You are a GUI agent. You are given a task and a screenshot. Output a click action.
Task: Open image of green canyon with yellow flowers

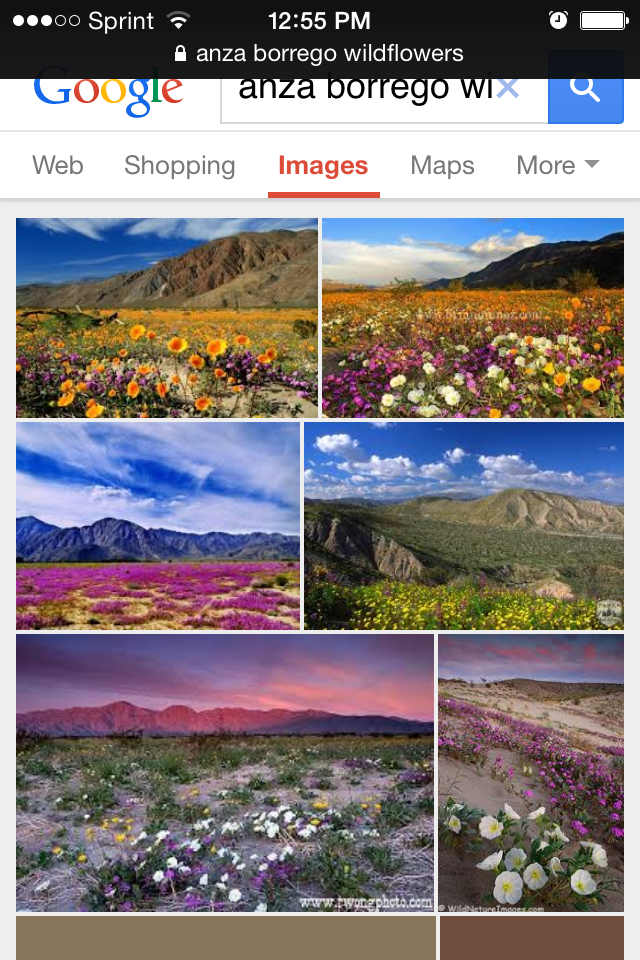point(463,525)
